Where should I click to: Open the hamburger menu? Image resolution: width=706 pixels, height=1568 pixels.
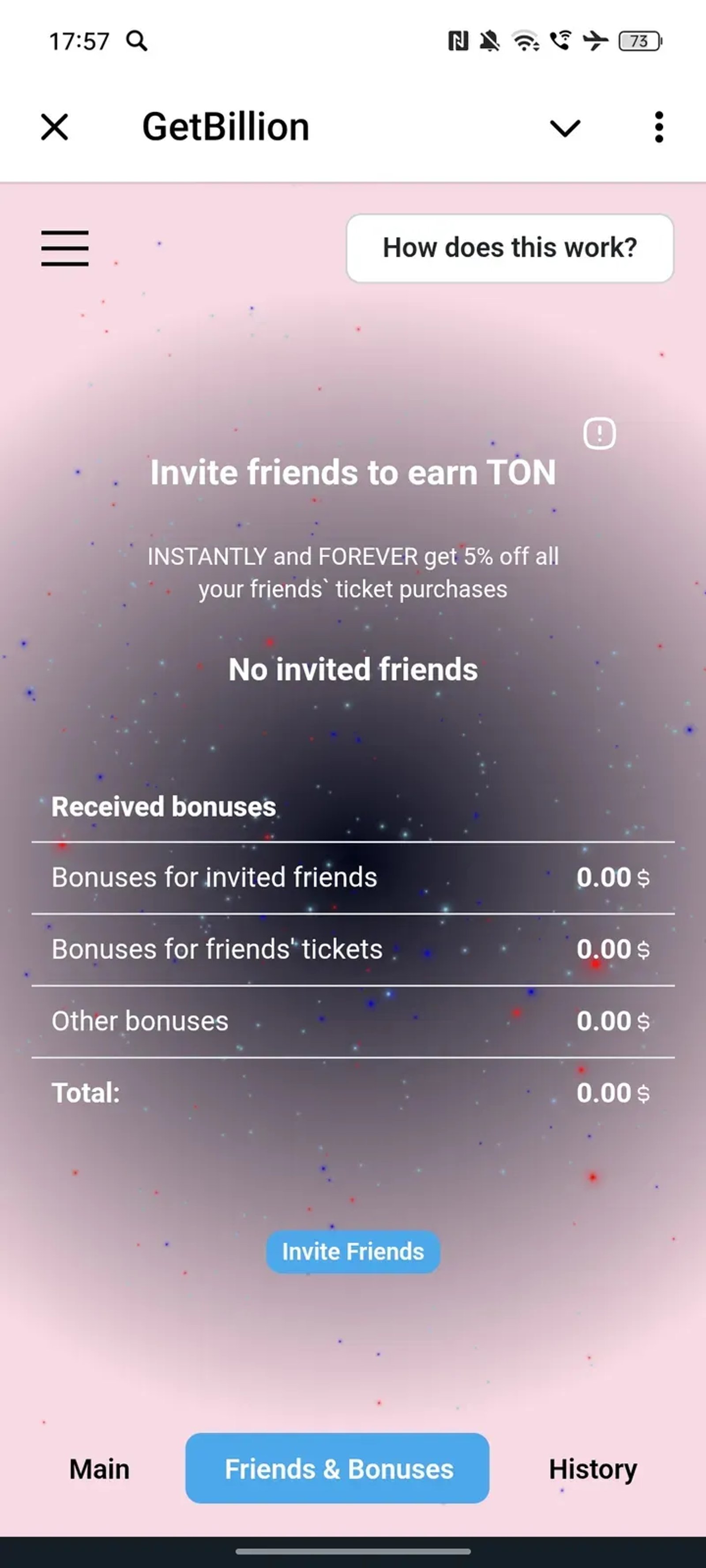[x=64, y=248]
